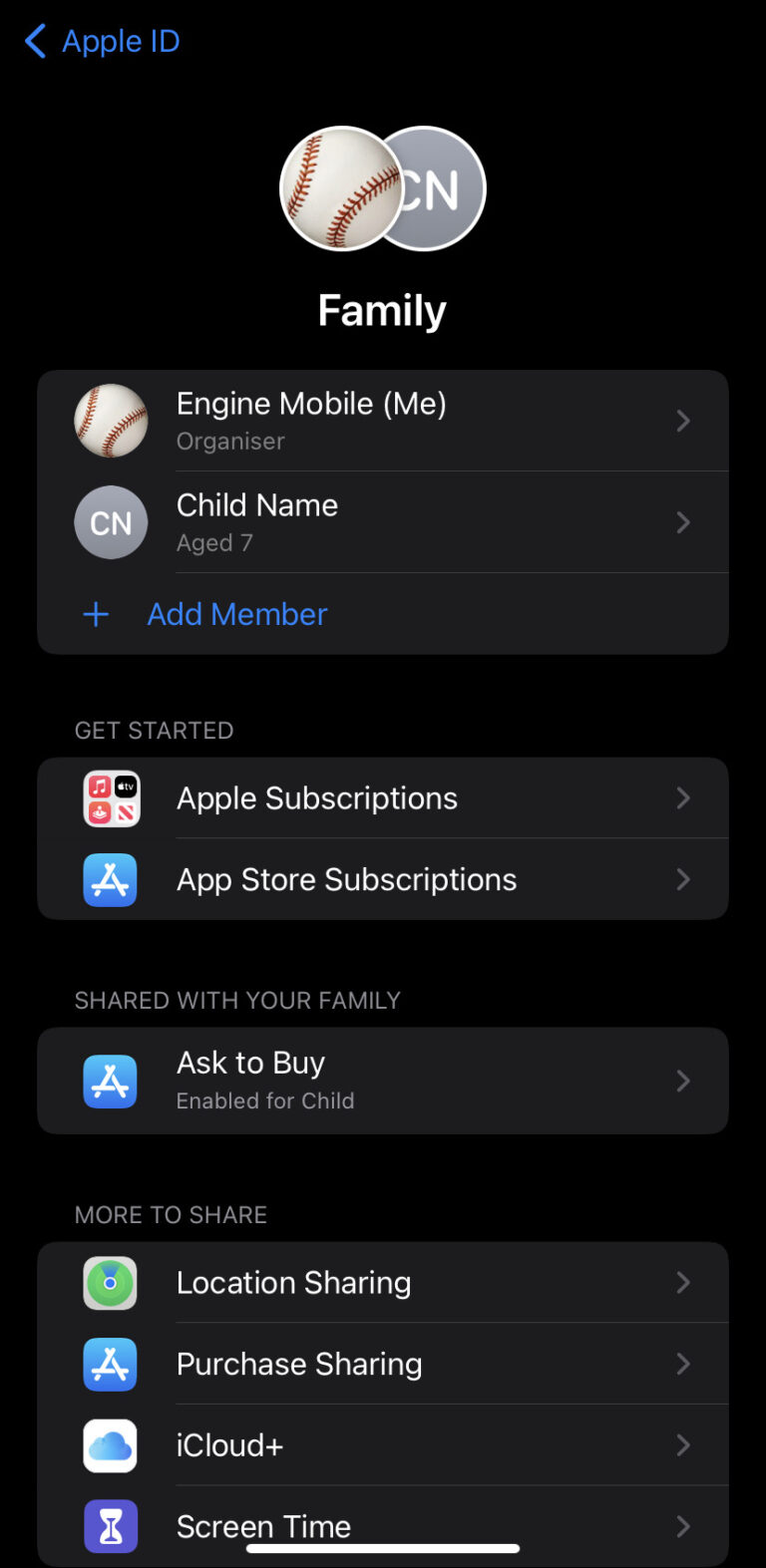Expand the Ask to Buy settings chevron
Image resolution: width=766 pixels, height=1568 pixels.
[x=683, y=1081]
